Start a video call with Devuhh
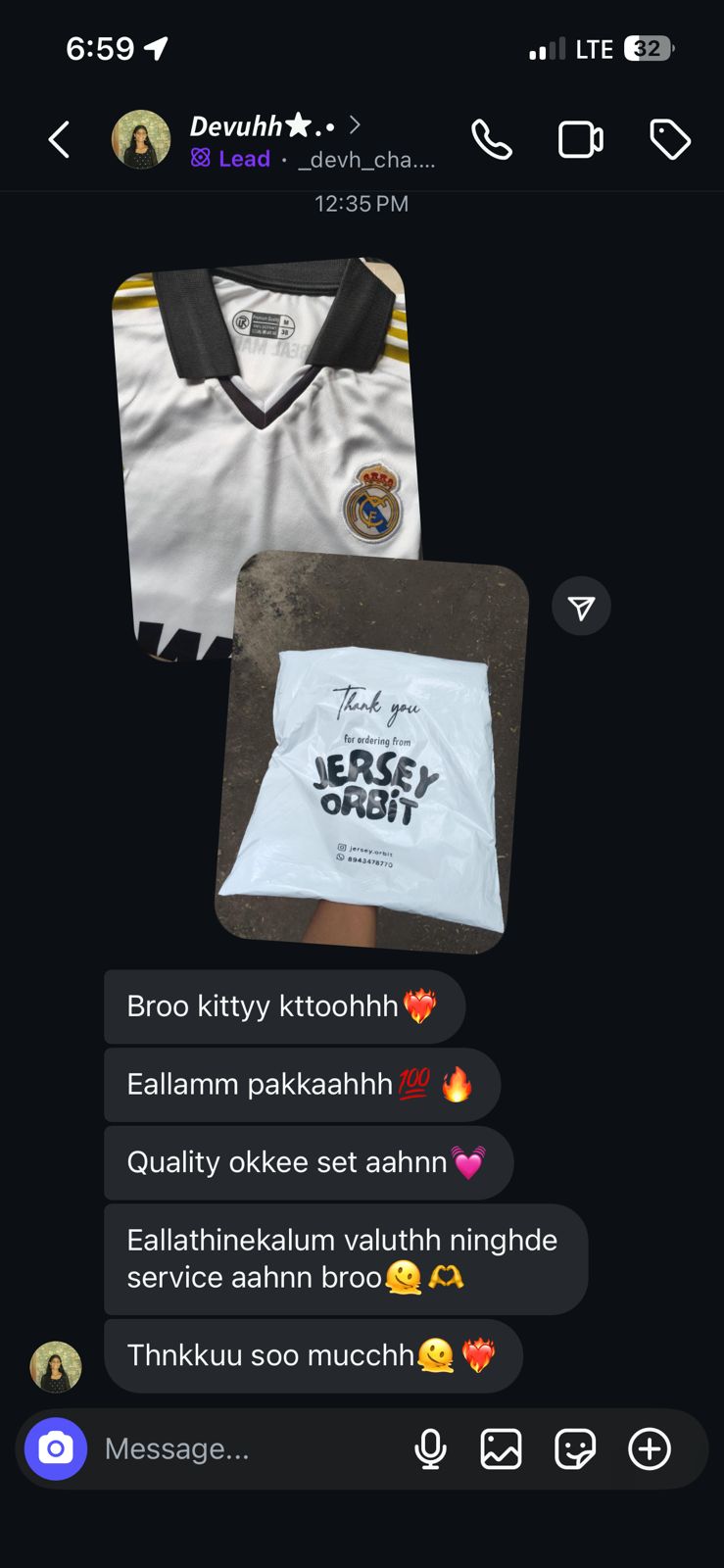Screen dimensions: 724x1568 pyautogui.click(x=580, y=140)
